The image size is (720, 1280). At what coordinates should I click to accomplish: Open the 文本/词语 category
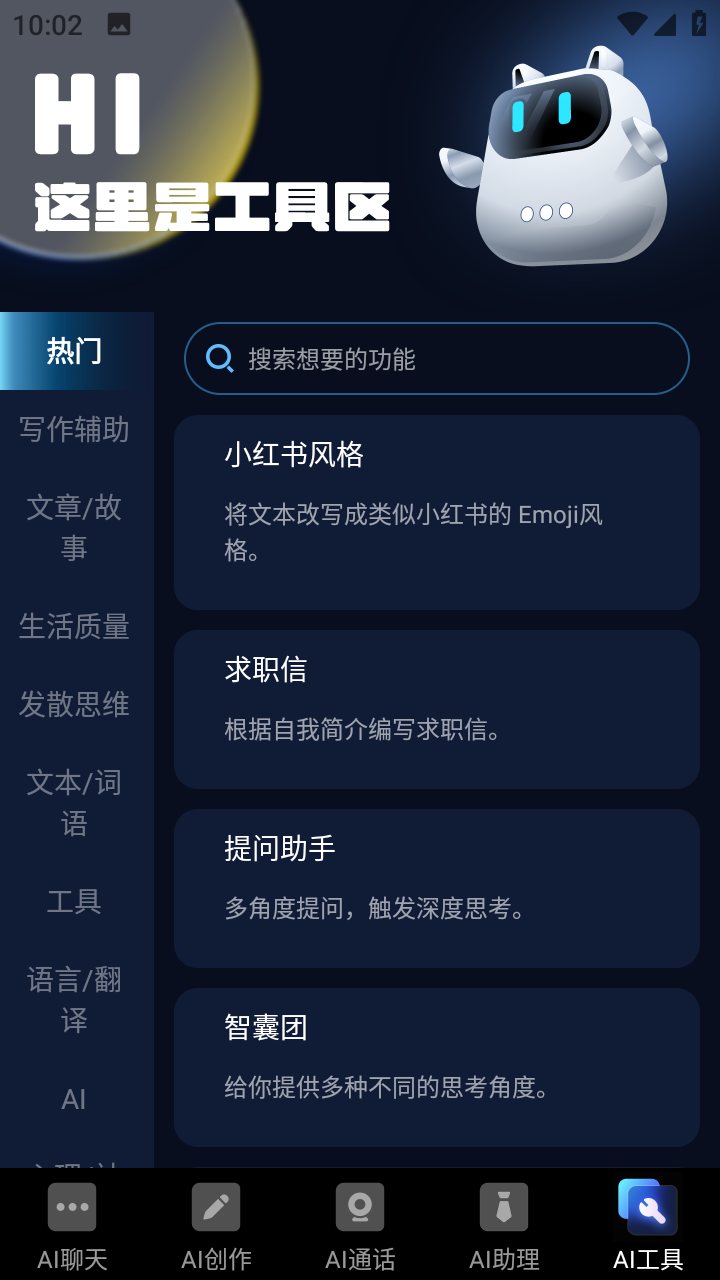pos(75,802)
